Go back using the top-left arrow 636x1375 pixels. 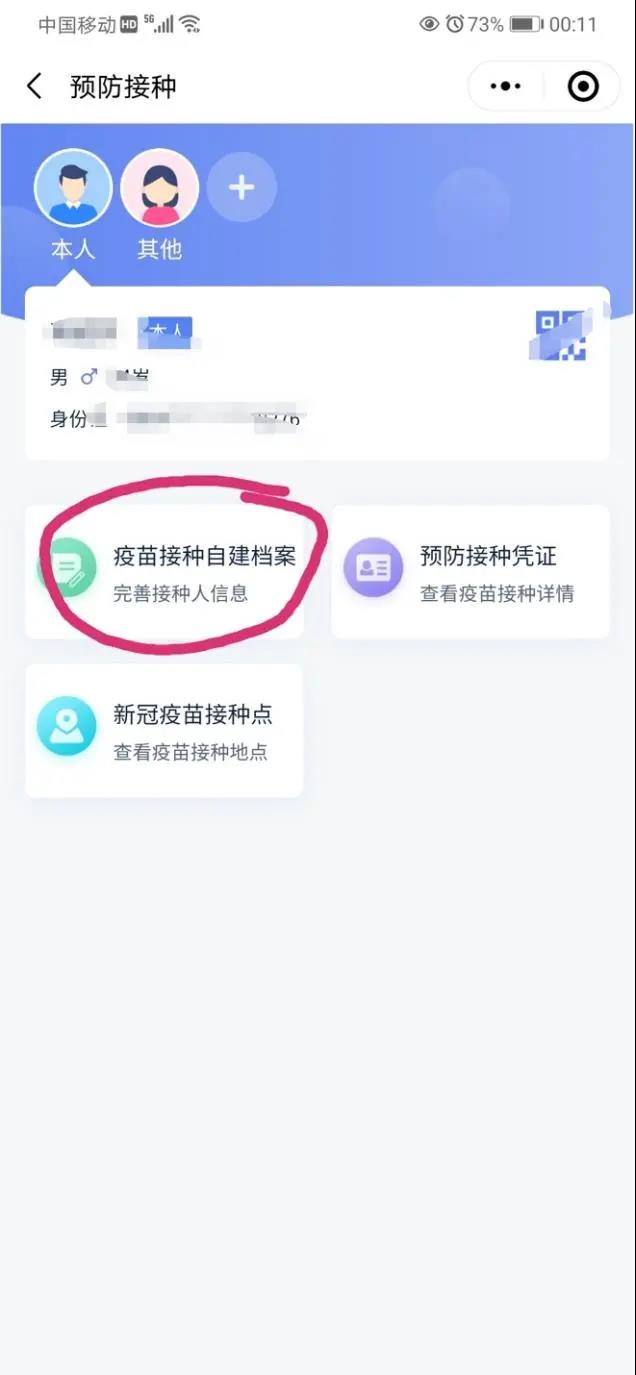(x=35, y=87)
